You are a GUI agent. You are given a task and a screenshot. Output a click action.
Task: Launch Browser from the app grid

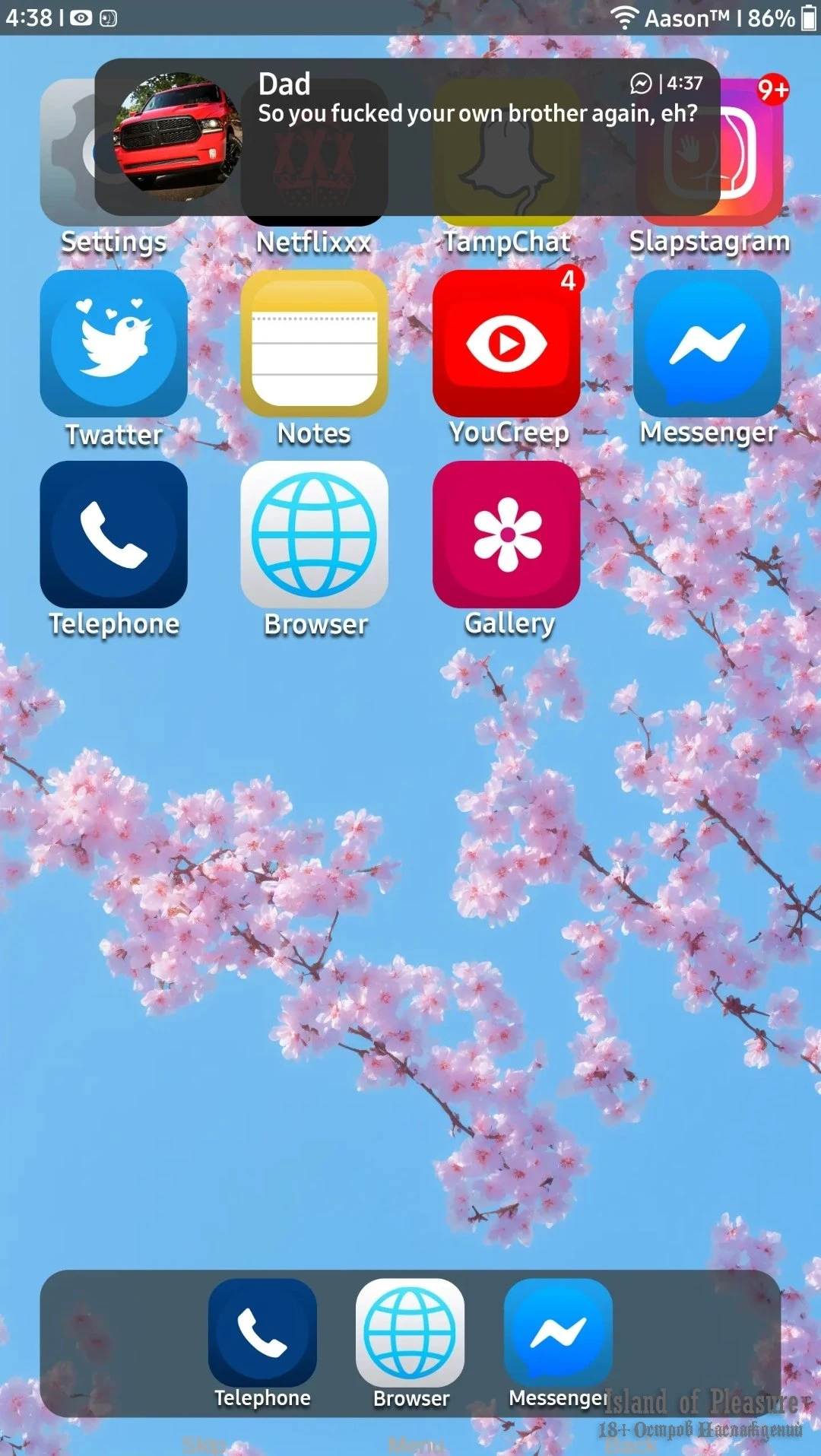coord(314,535)
